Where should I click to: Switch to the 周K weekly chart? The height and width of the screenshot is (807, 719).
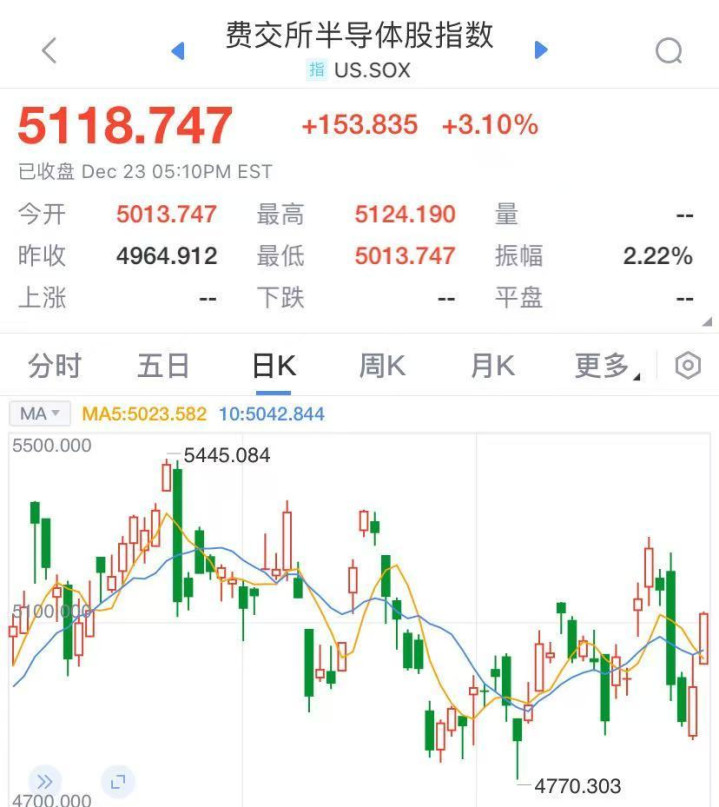point(382,366)
